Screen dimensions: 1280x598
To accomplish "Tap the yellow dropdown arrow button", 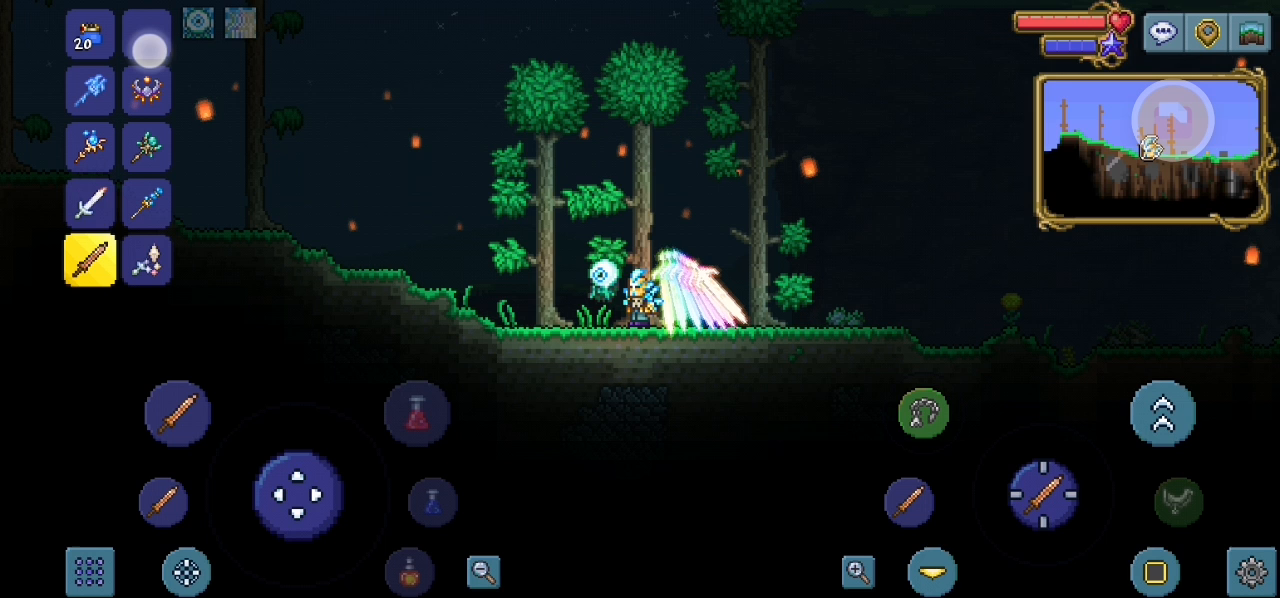I will click(932, 572).
